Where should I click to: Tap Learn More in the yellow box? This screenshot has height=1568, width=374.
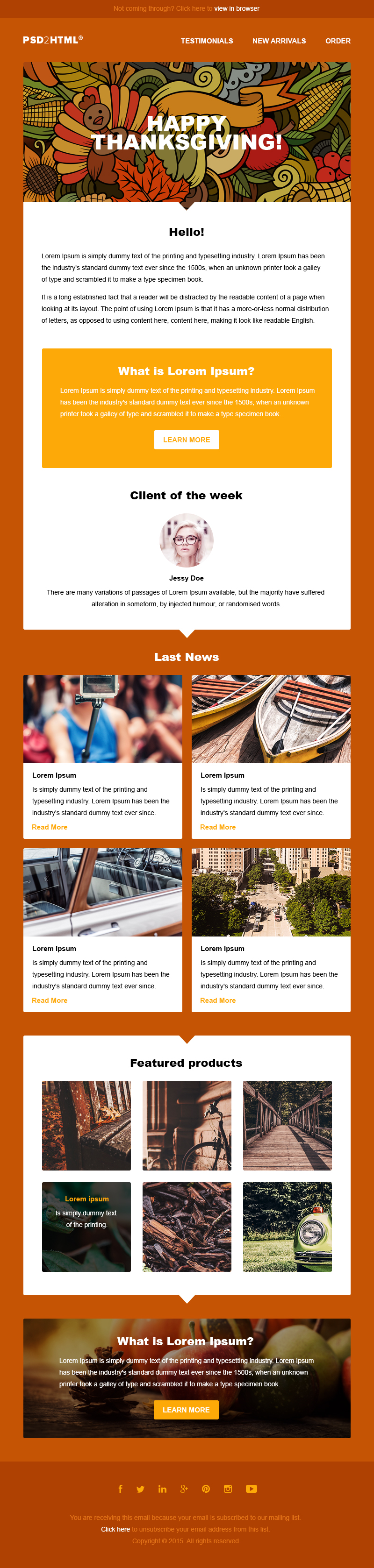click(187, 440)
